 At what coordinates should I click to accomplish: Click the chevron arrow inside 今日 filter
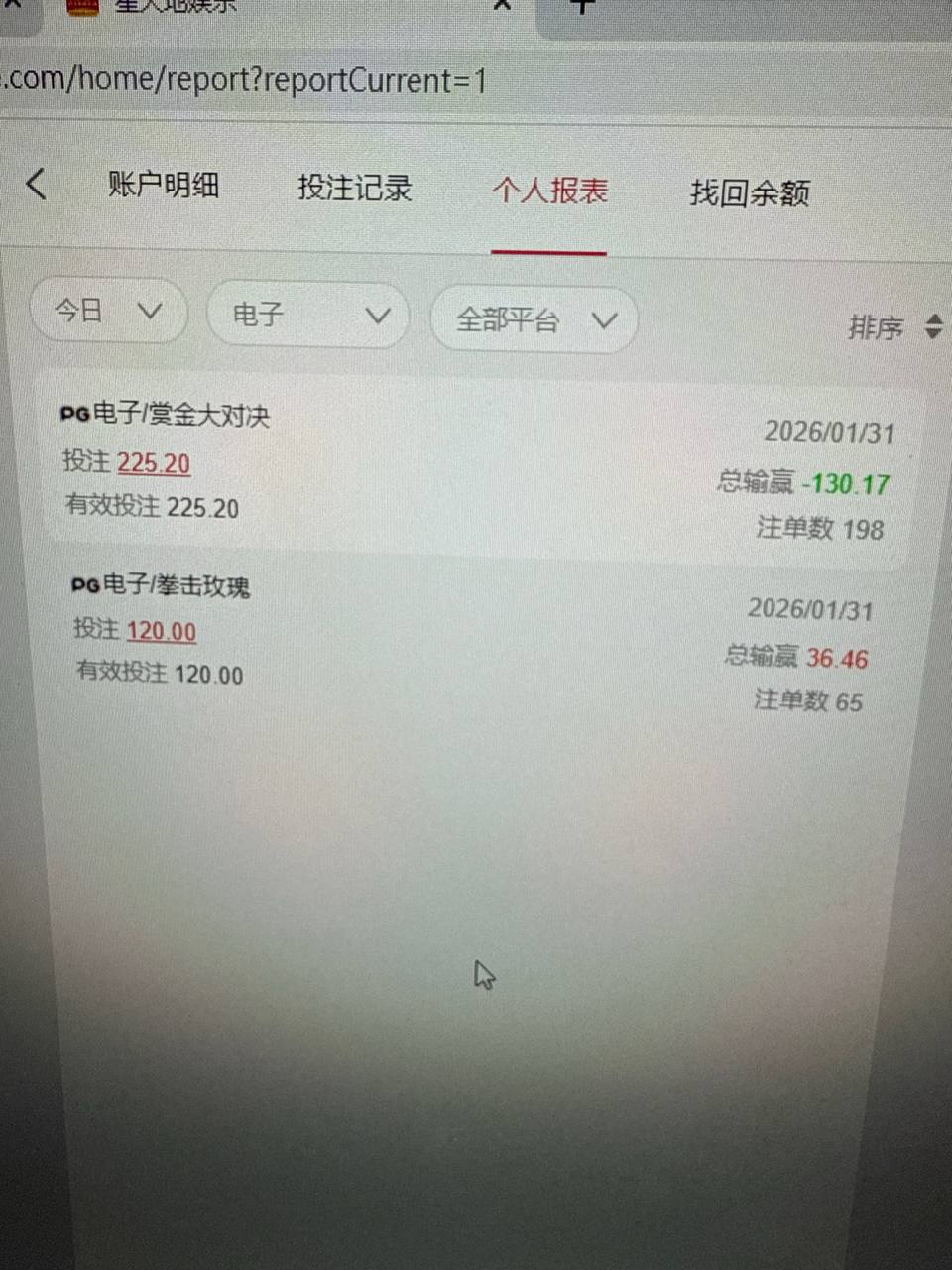pos(151,311)
